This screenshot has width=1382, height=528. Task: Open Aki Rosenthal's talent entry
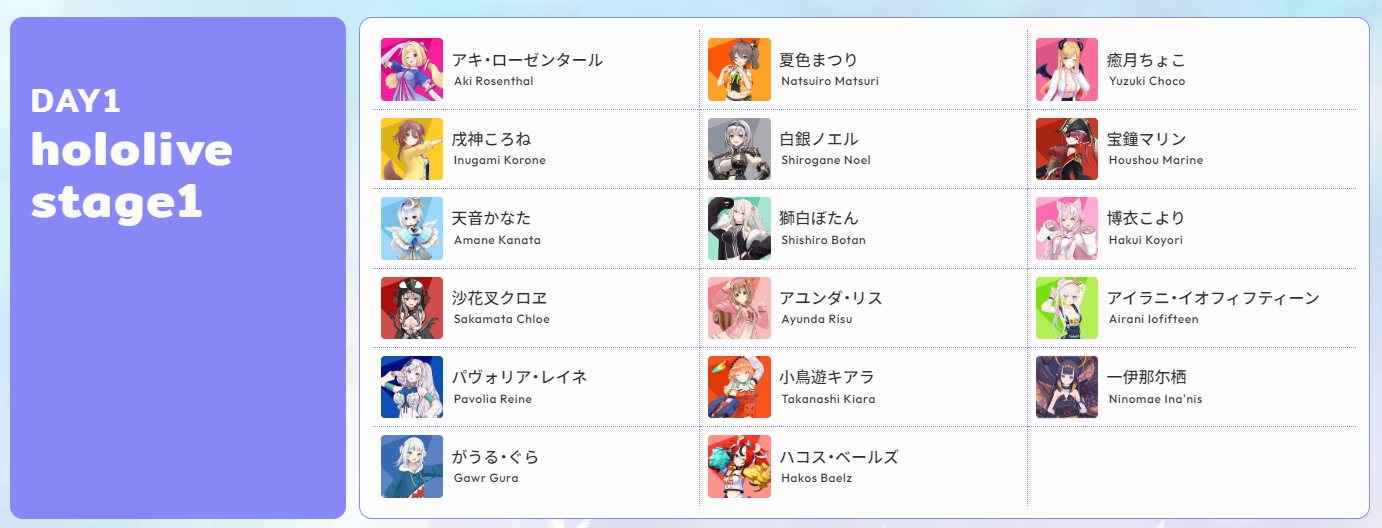tap(527, 69)
